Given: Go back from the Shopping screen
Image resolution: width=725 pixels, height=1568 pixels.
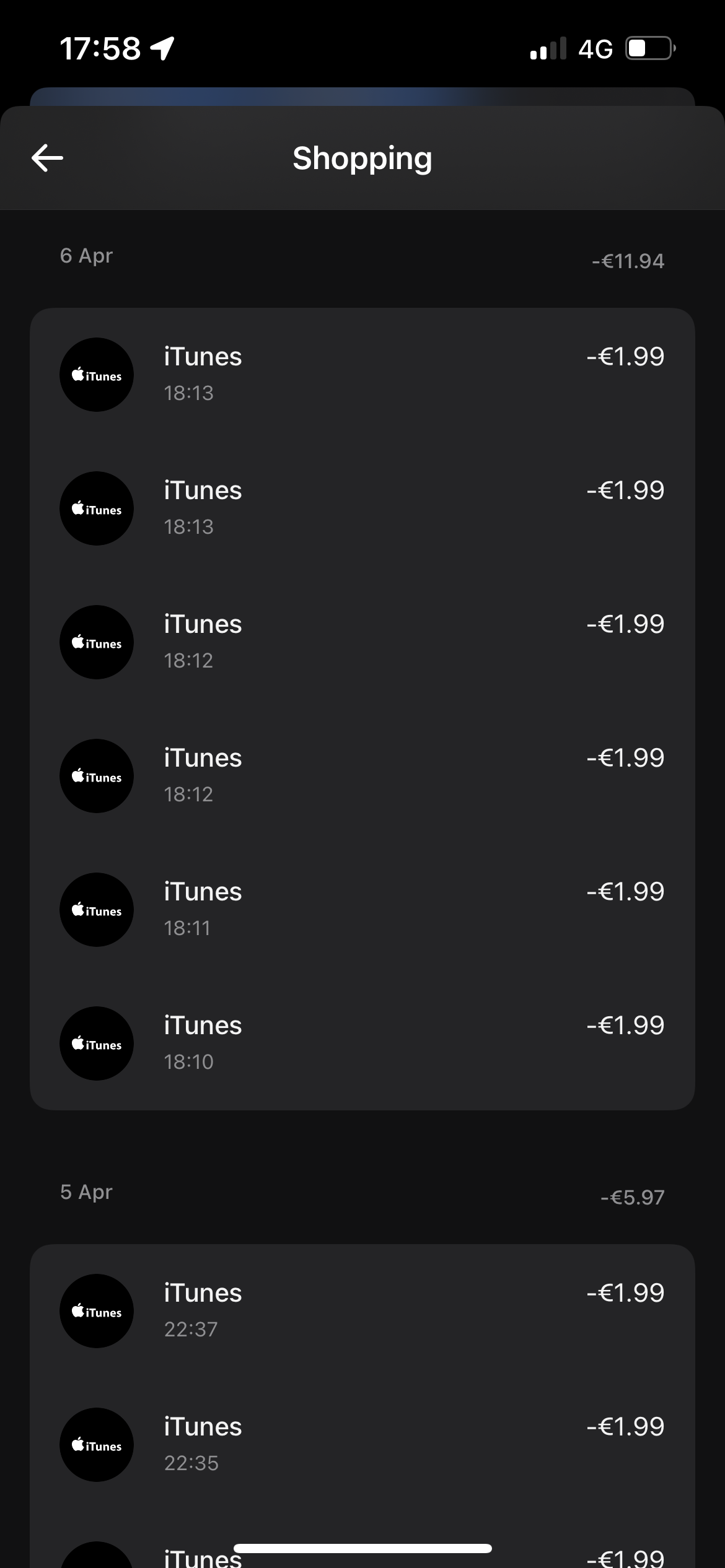Looking at the screenshot, I should pyautogui.click(x=47, y=158).
